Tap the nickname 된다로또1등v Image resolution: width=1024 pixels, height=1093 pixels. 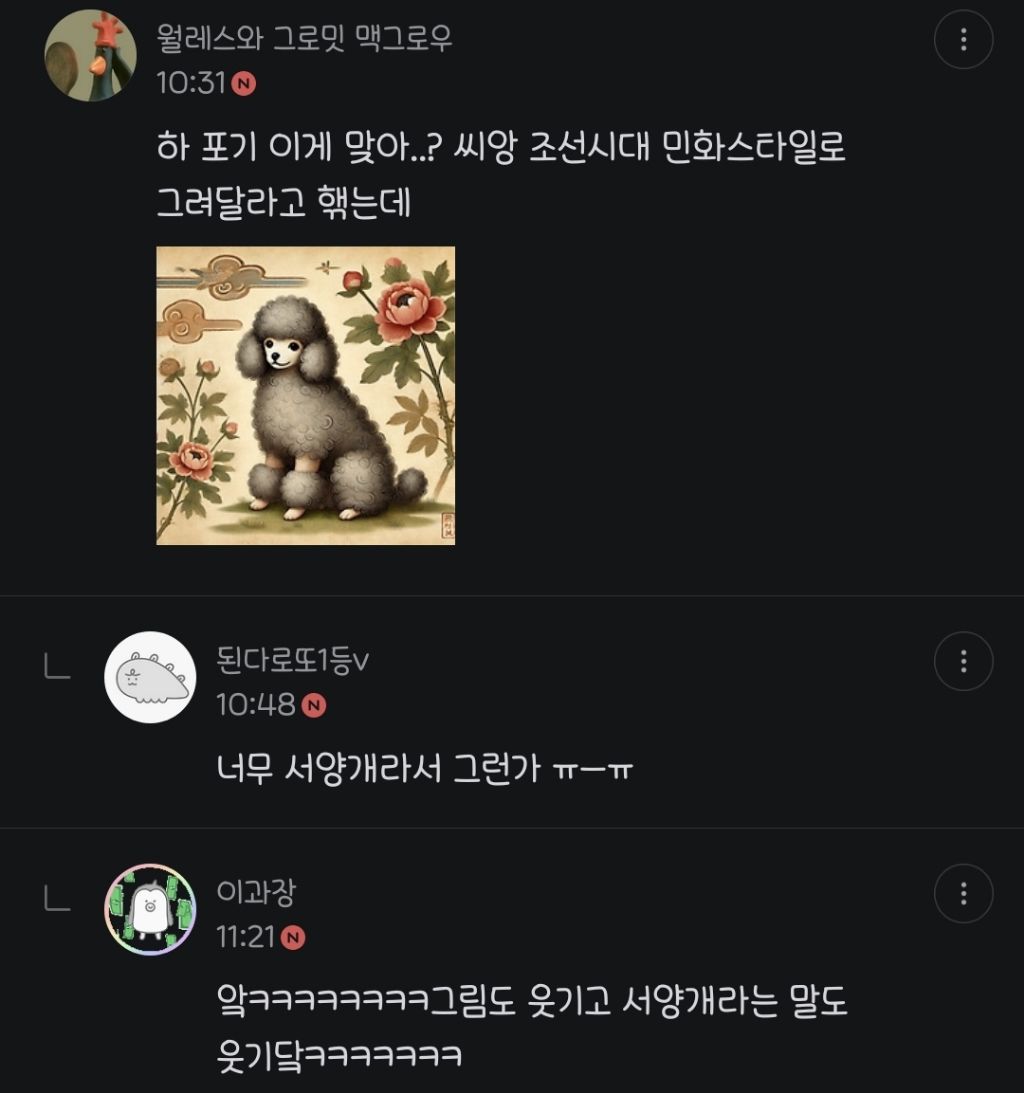[294, 660]
